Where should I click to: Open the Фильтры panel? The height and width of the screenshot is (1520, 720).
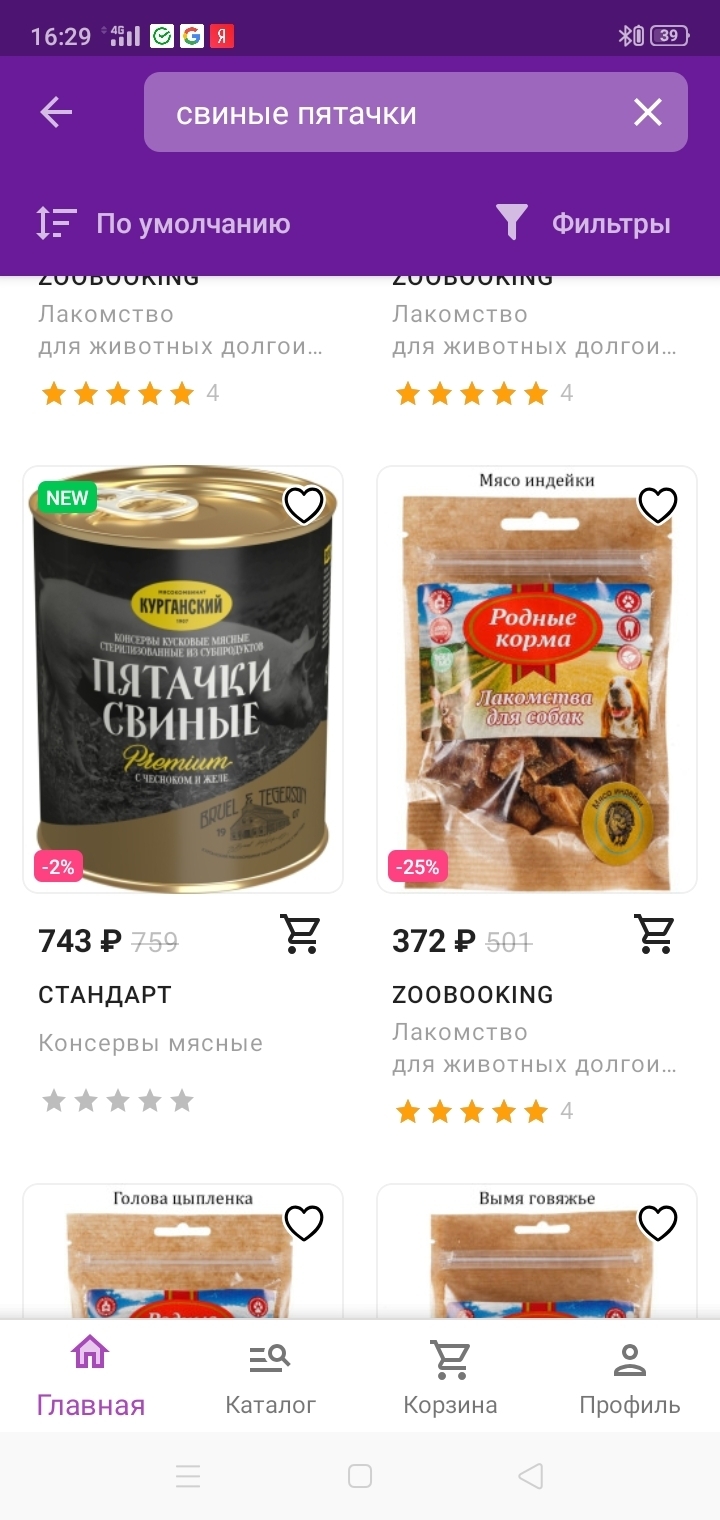584,223
